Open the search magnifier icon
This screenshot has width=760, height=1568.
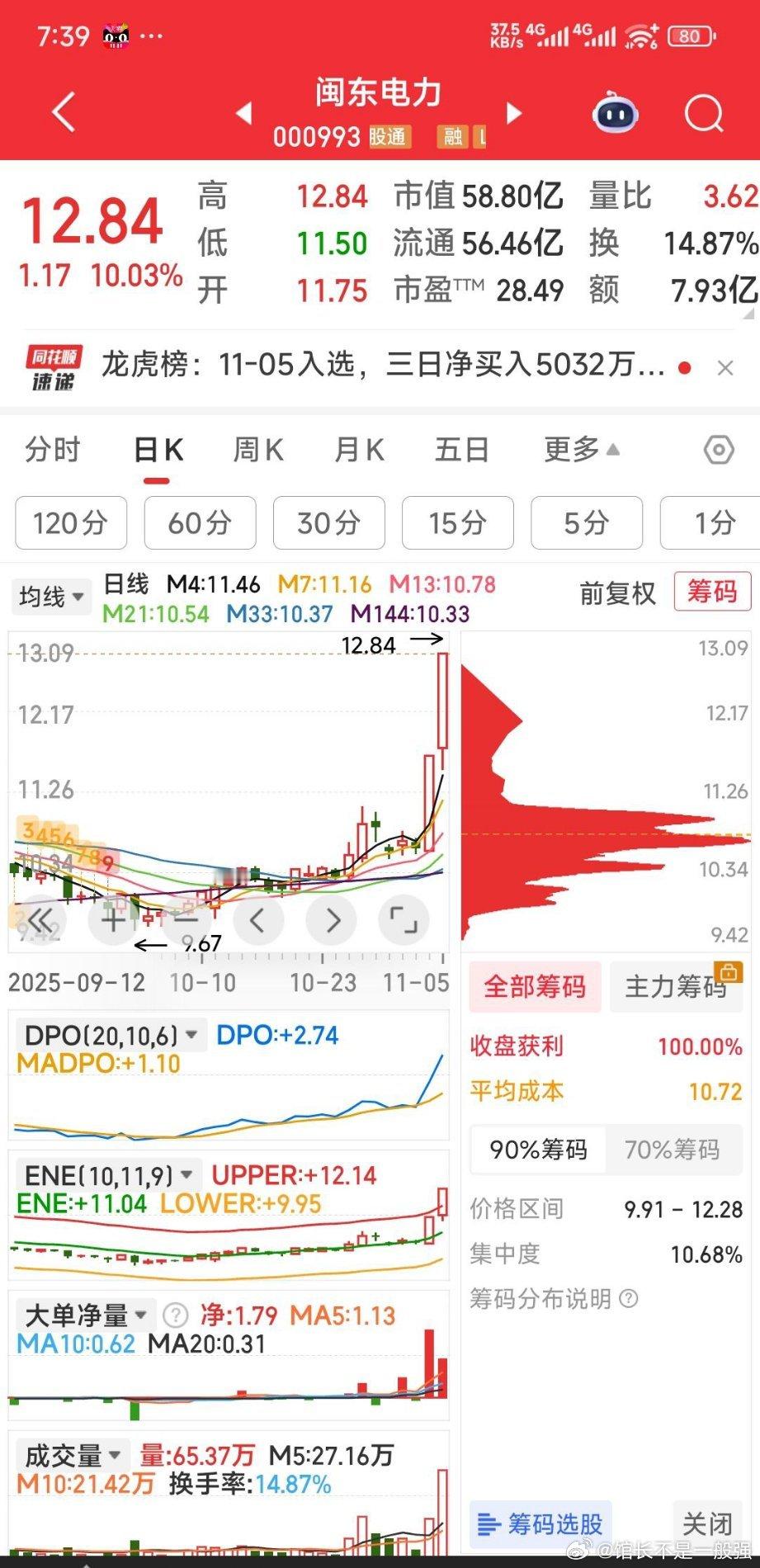click(703, 113)
